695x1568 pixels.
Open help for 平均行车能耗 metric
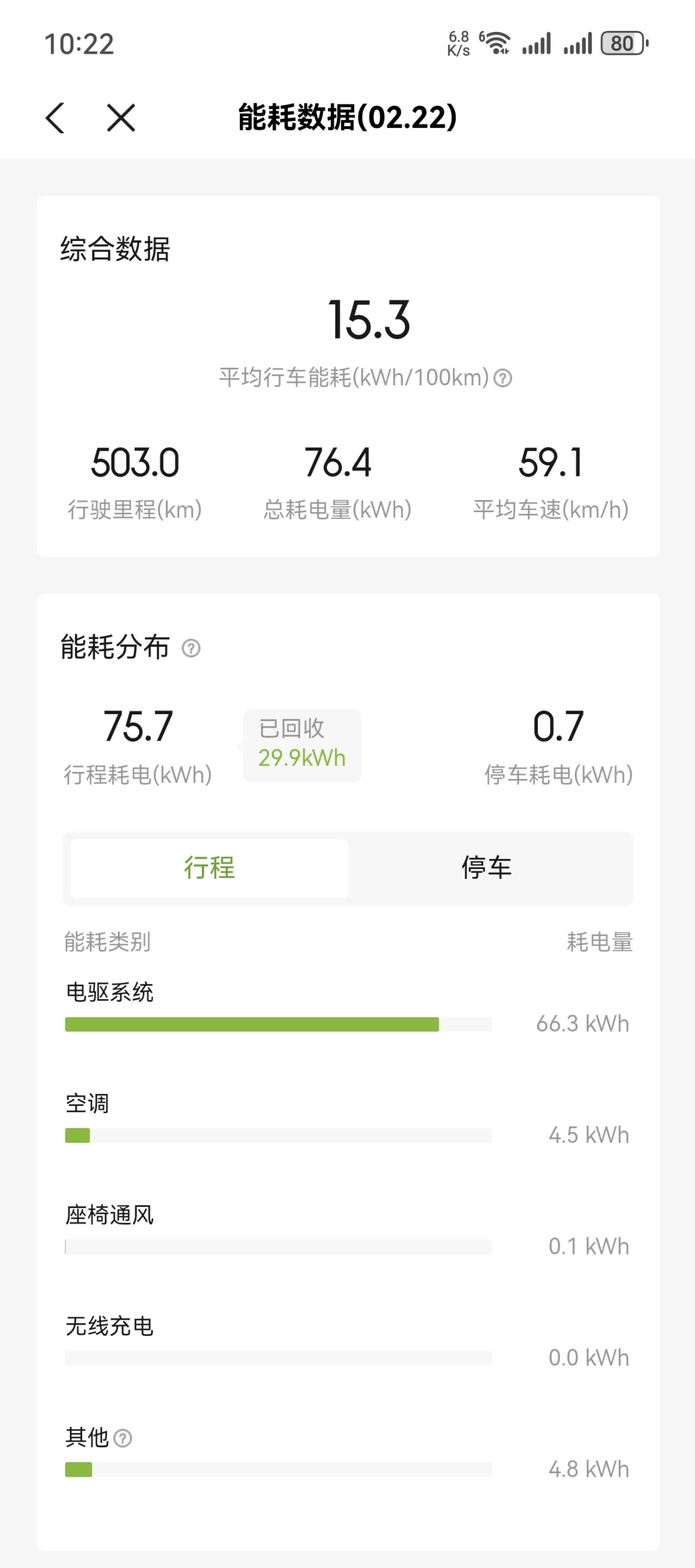[503, 378]
